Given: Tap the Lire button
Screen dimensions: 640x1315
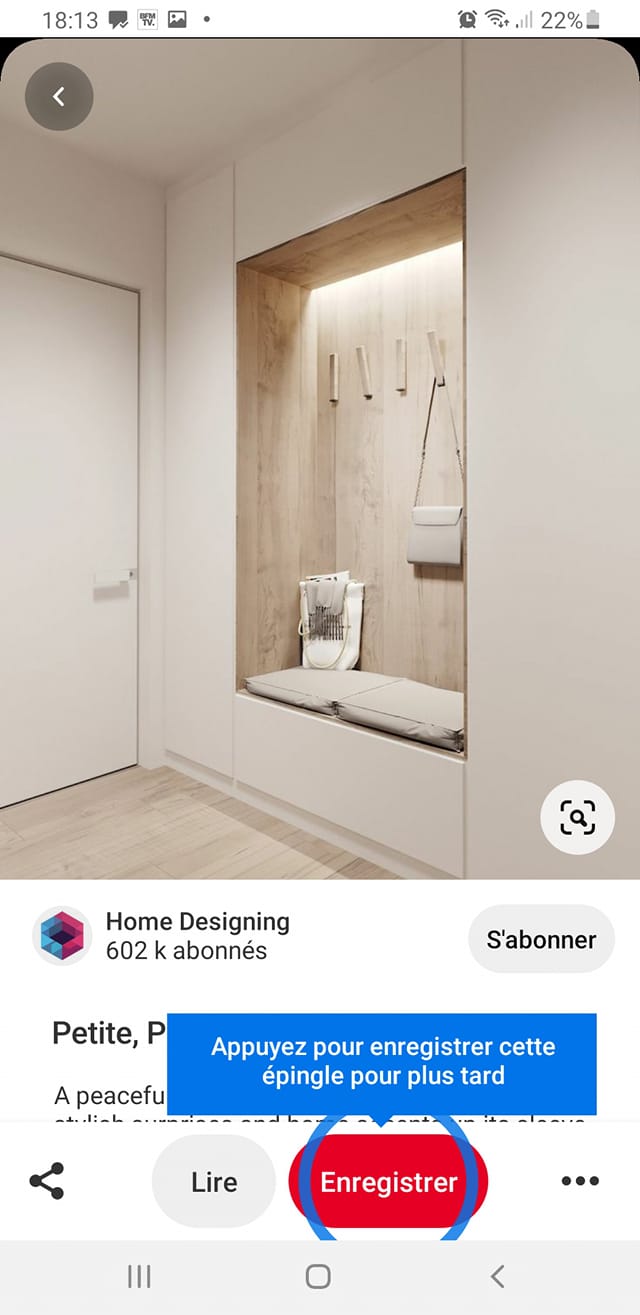Looking at the screenshot, I should click(x=214, y=1182).
